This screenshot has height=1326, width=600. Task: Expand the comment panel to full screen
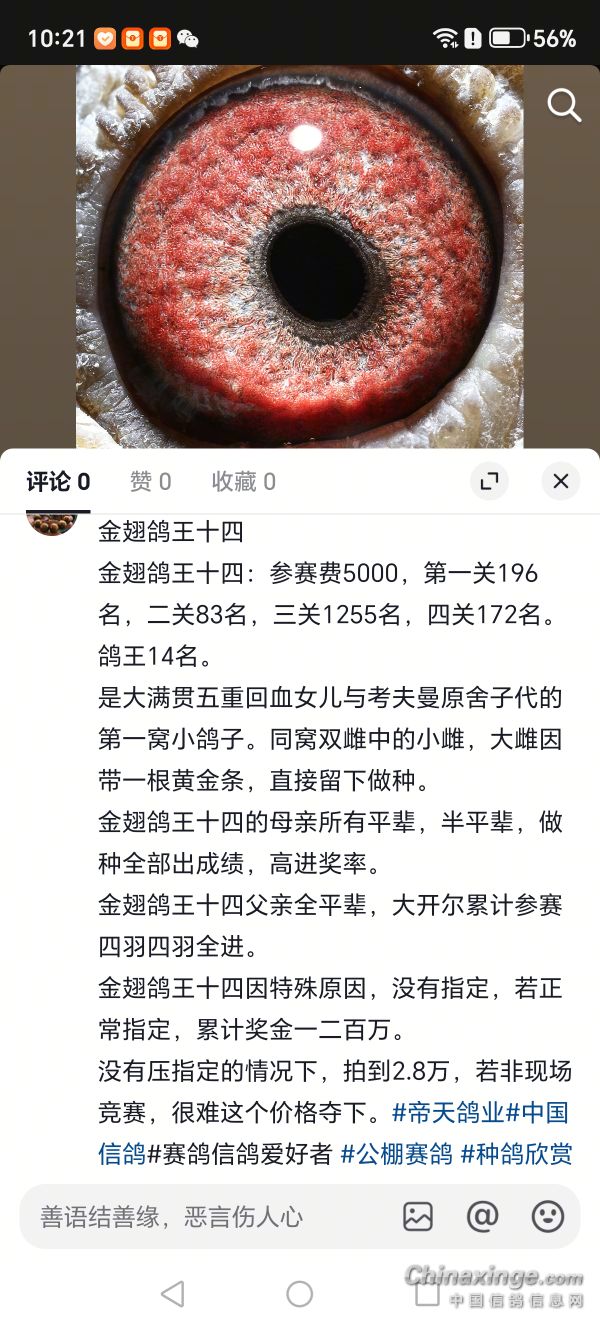tap(489, 482)
